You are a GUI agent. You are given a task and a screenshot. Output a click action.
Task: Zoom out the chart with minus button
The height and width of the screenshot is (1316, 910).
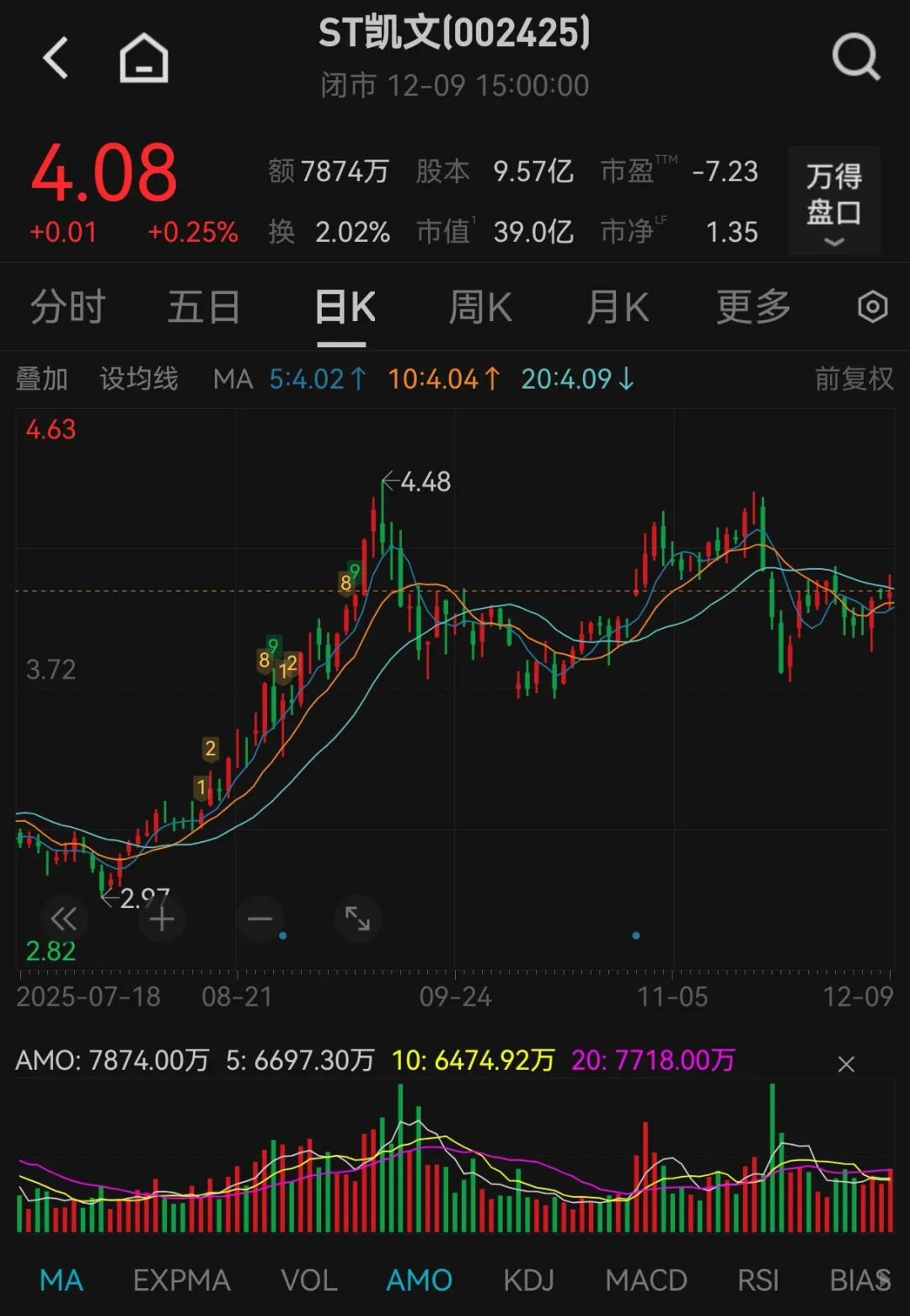[260, 919]
